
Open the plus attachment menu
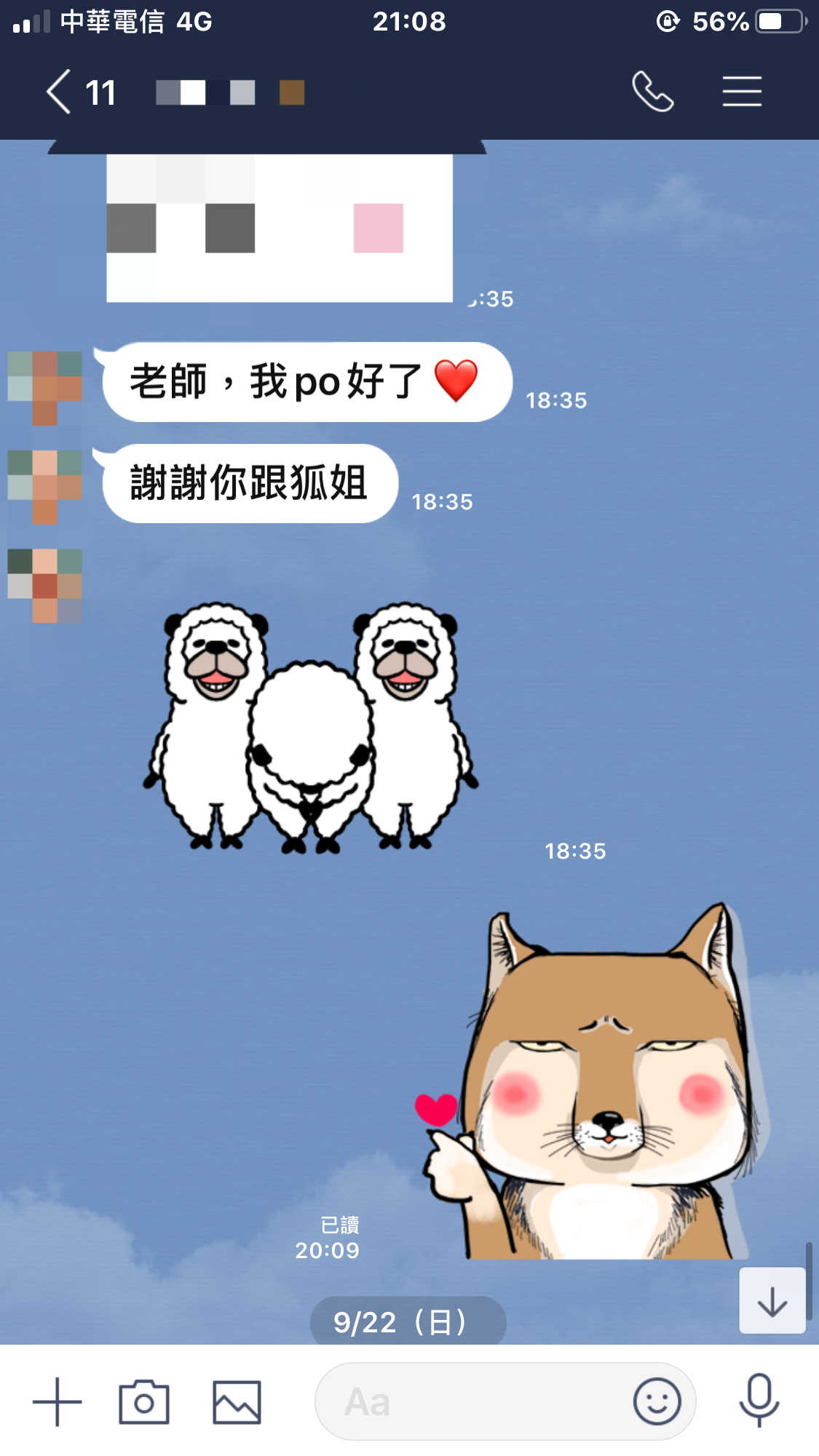tap(57, 1401)
